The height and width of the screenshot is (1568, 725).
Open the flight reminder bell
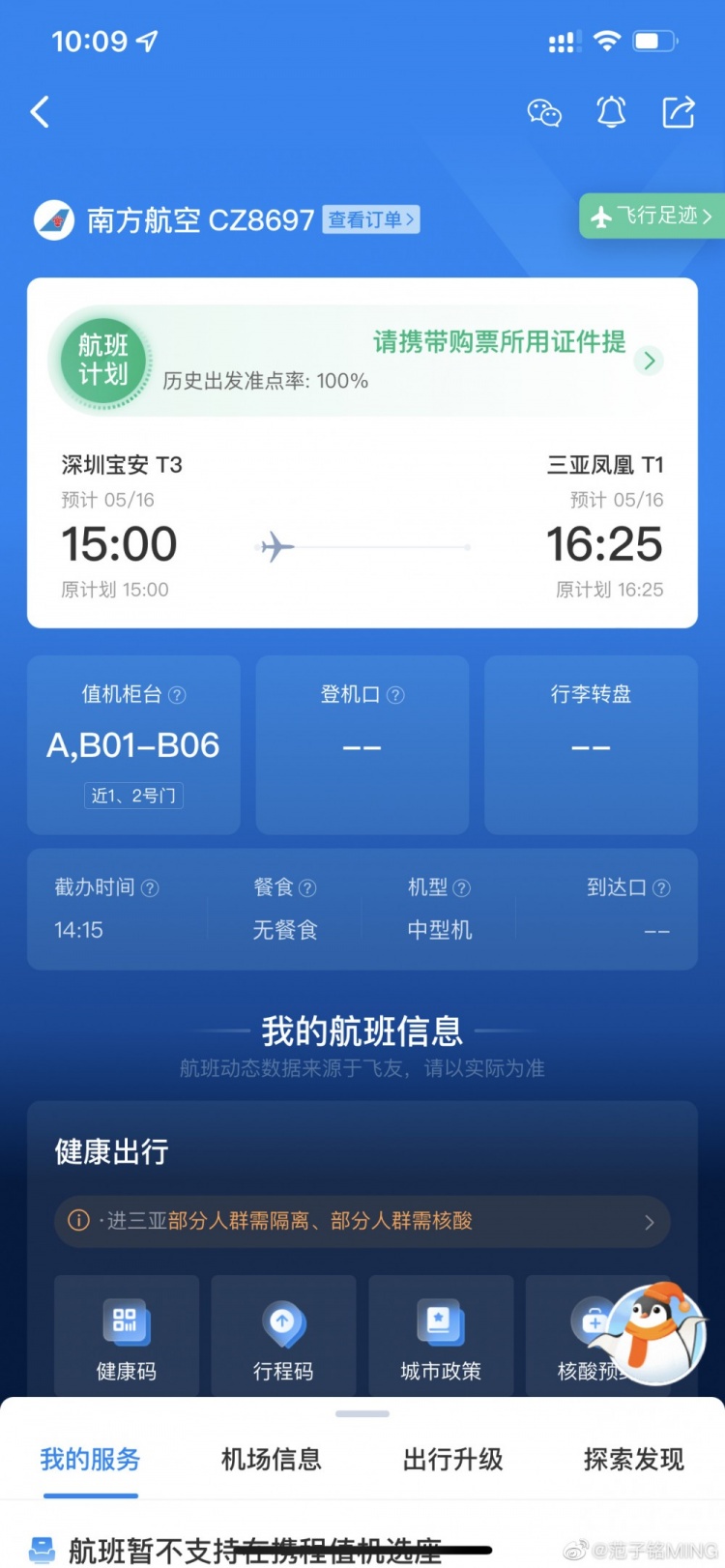611,113
